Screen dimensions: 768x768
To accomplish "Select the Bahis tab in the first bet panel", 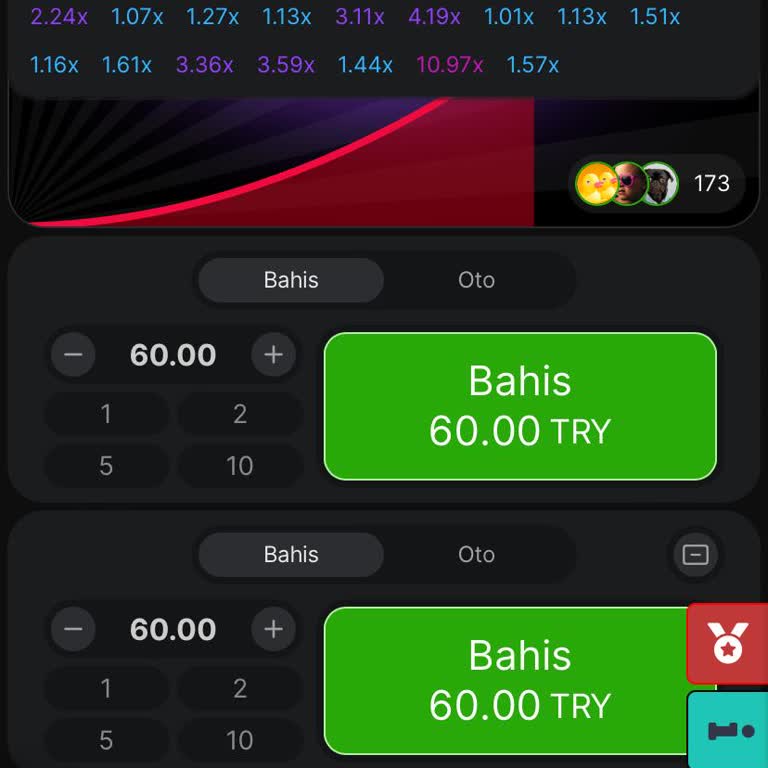I will pos(291,280).
